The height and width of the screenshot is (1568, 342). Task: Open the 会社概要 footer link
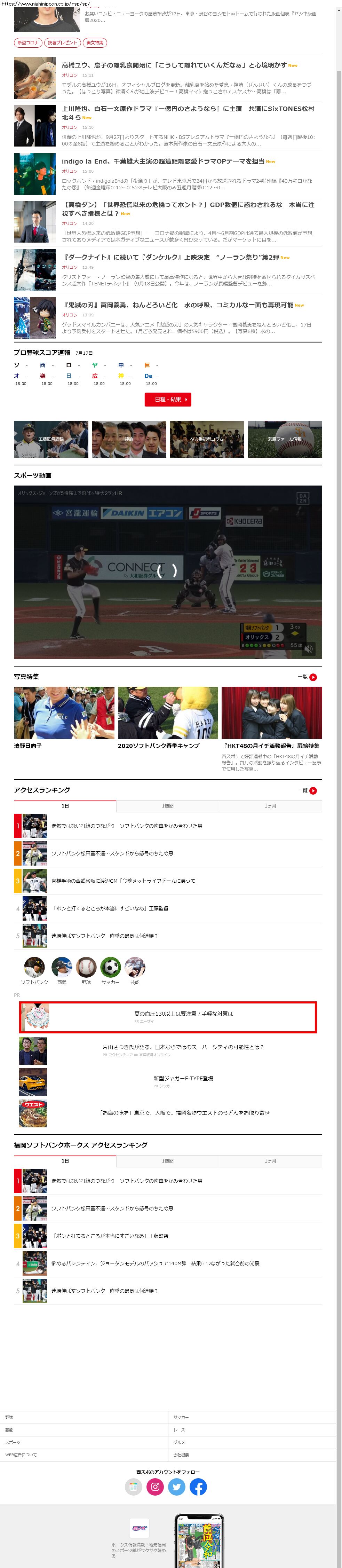(x=181, y=1455)
